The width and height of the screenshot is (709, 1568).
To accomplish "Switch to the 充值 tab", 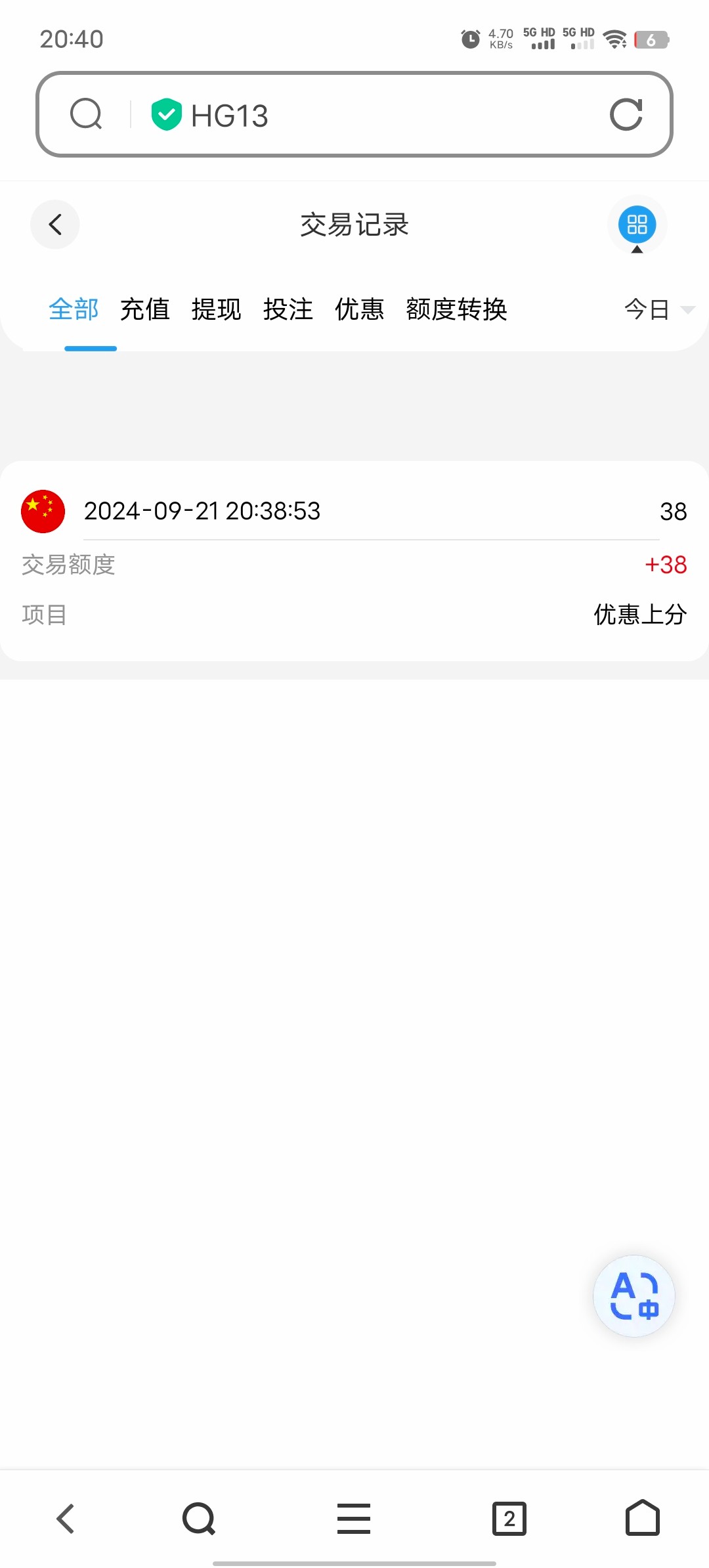I will point(145,309).
